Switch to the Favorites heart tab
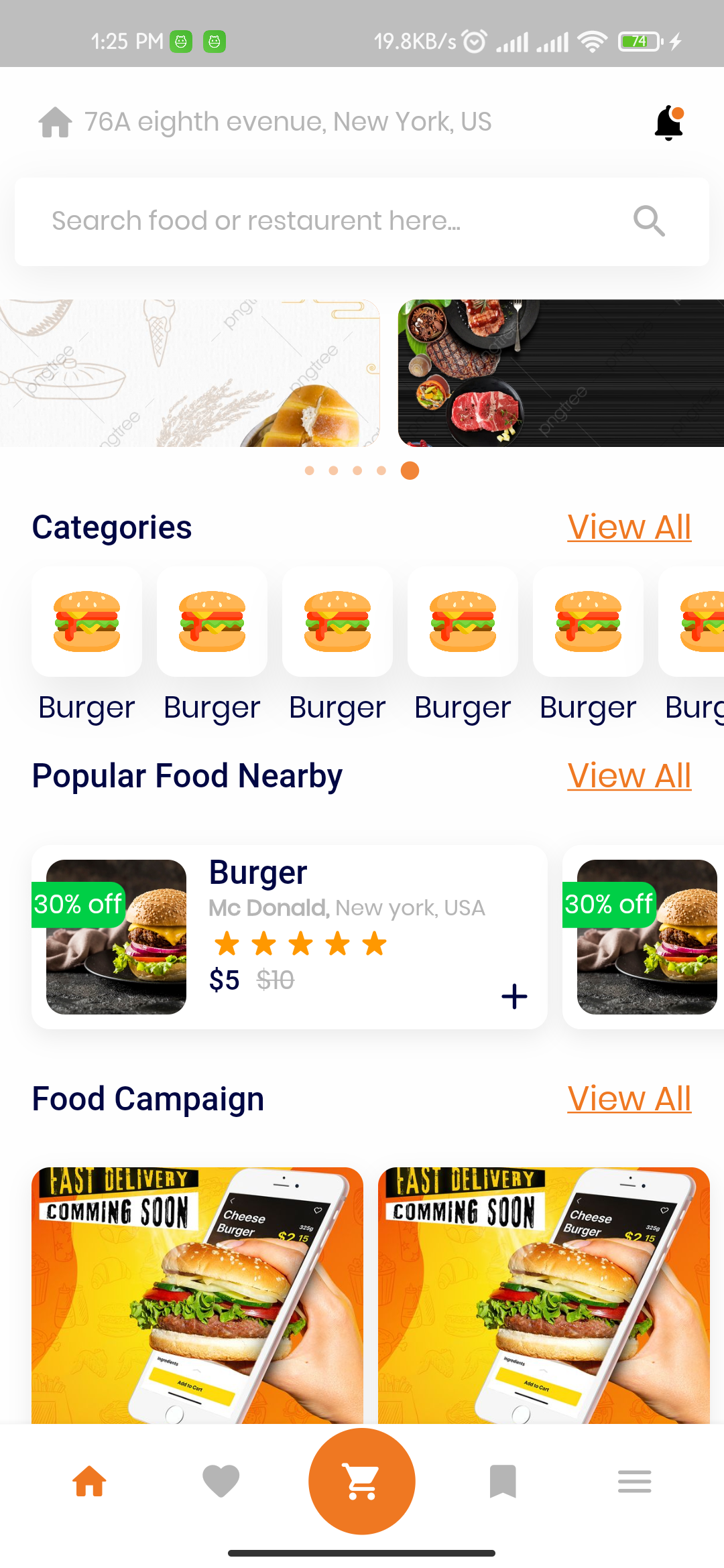This screenshot has width=724, height=1568. [x=221, y=1481]
